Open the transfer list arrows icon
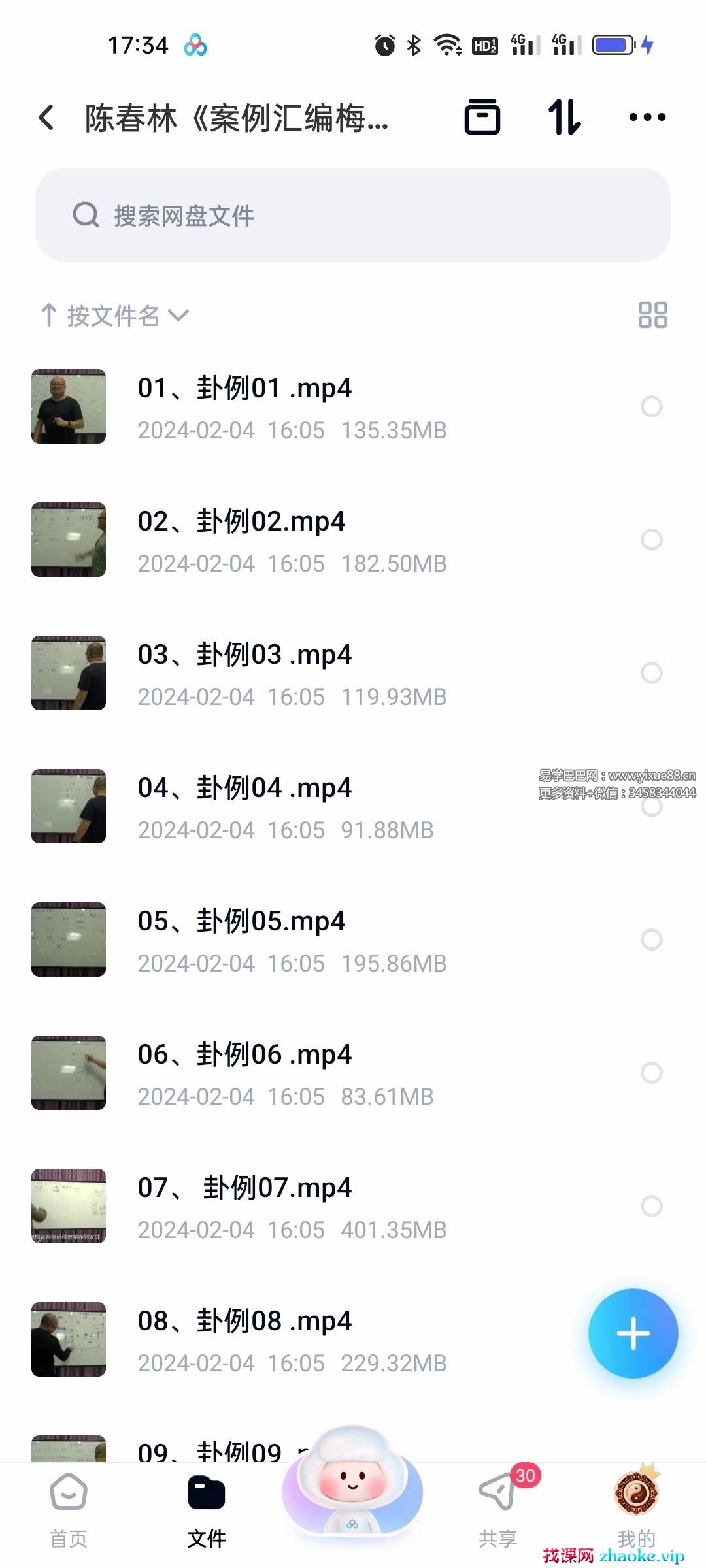Image resolution: width=706 pixels, height=1568 pixels. coord(564,118)
